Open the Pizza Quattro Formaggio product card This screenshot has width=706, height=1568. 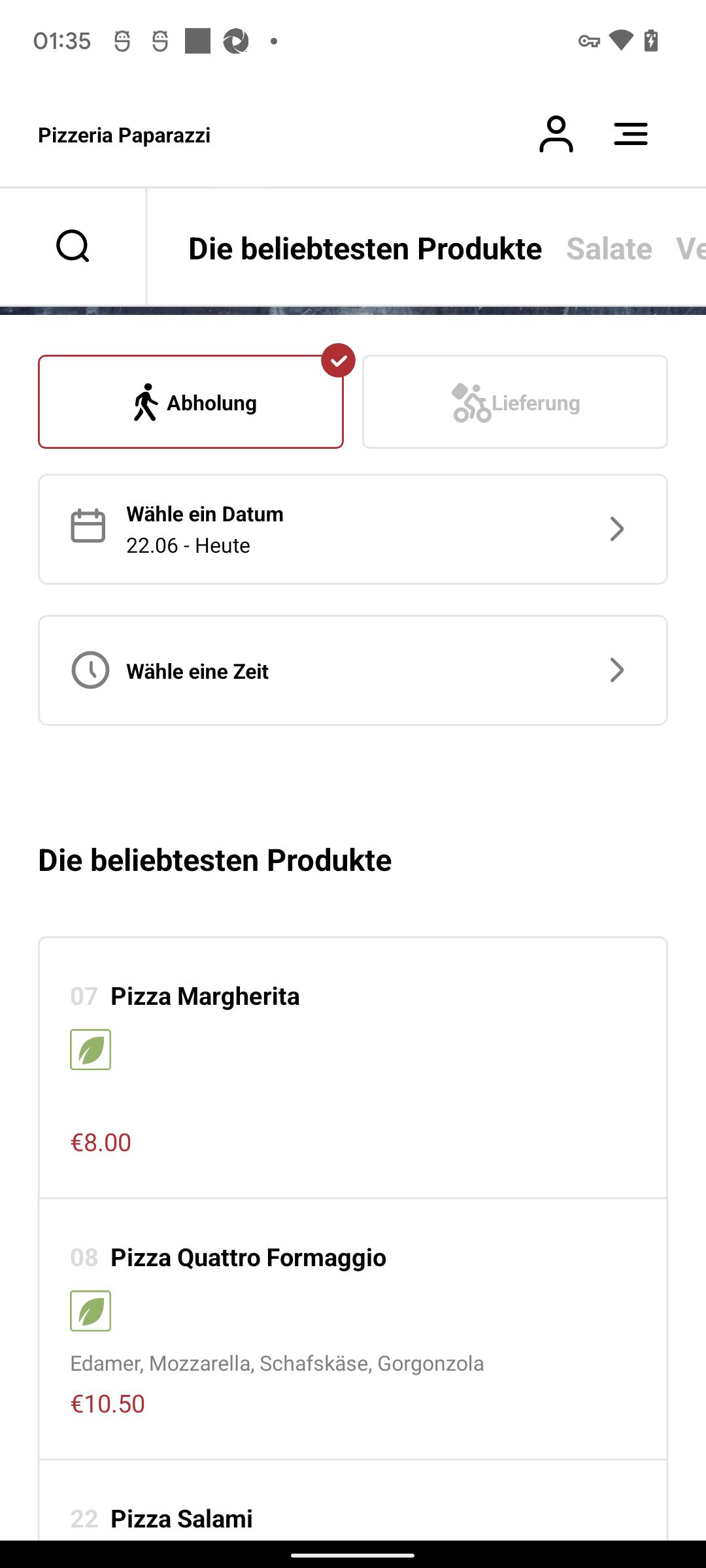coord(353,1329)
